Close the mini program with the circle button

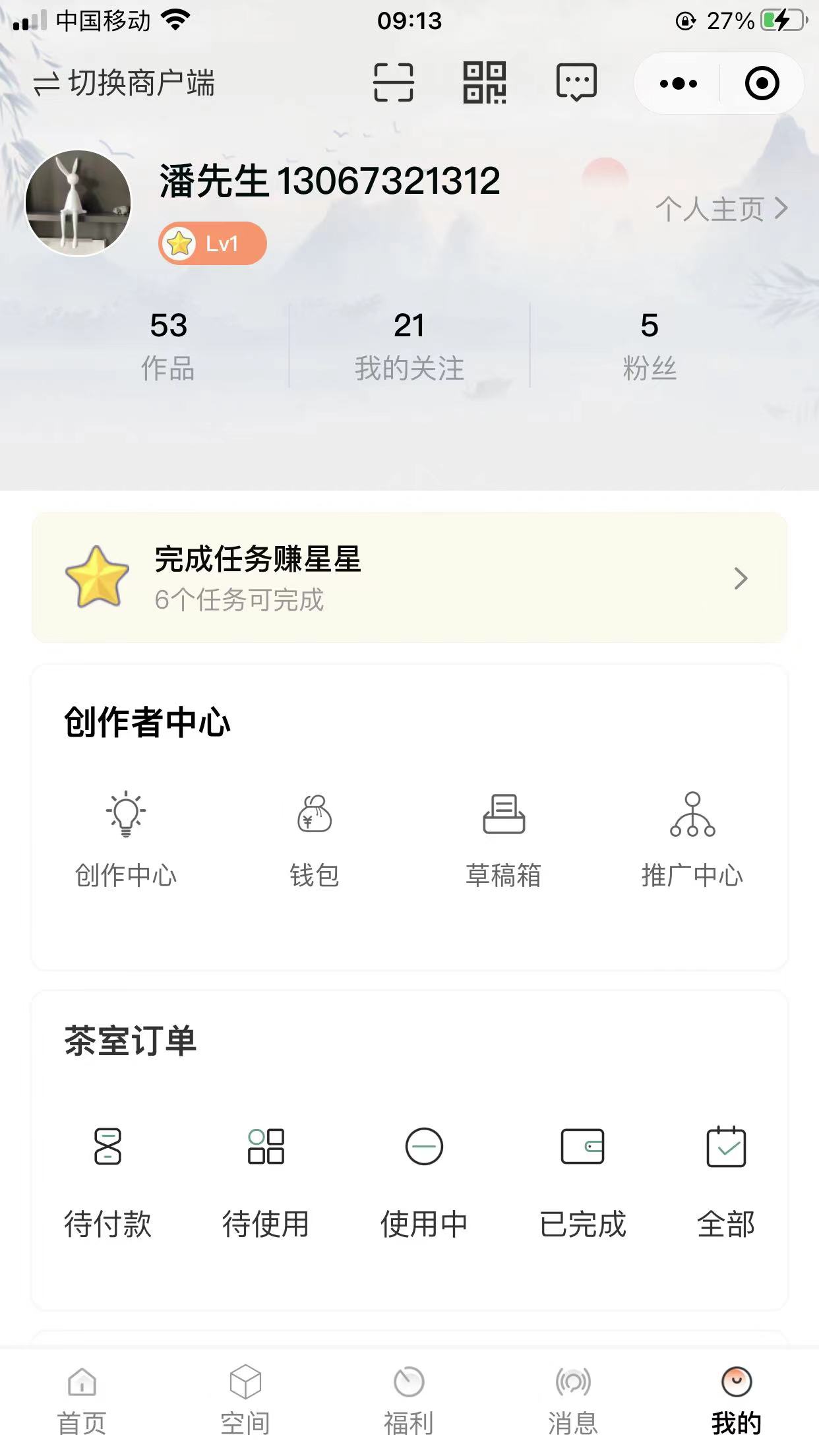click(x=762, y=84)
